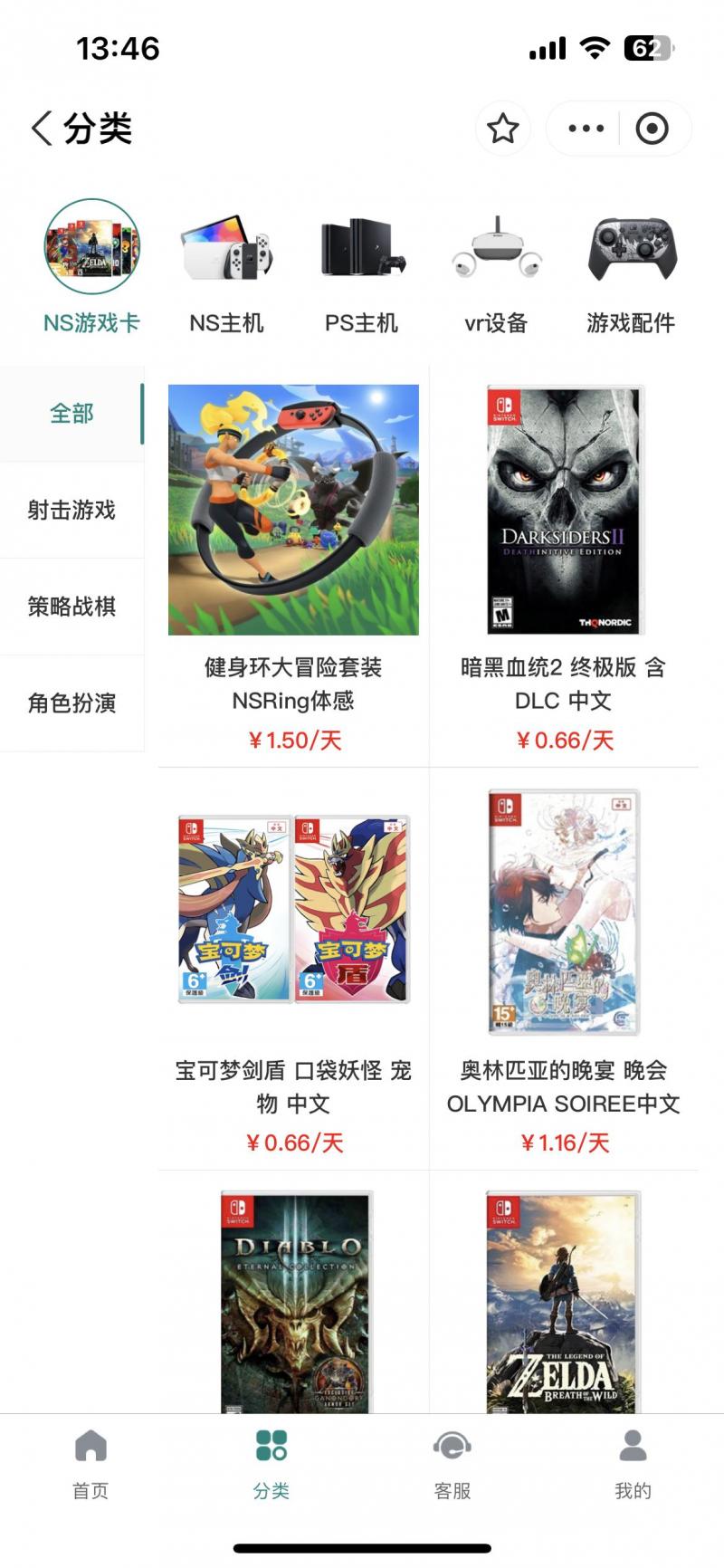Filter by 策略战棋
This screenshot has width=724, height=1568.
[71, 607]
